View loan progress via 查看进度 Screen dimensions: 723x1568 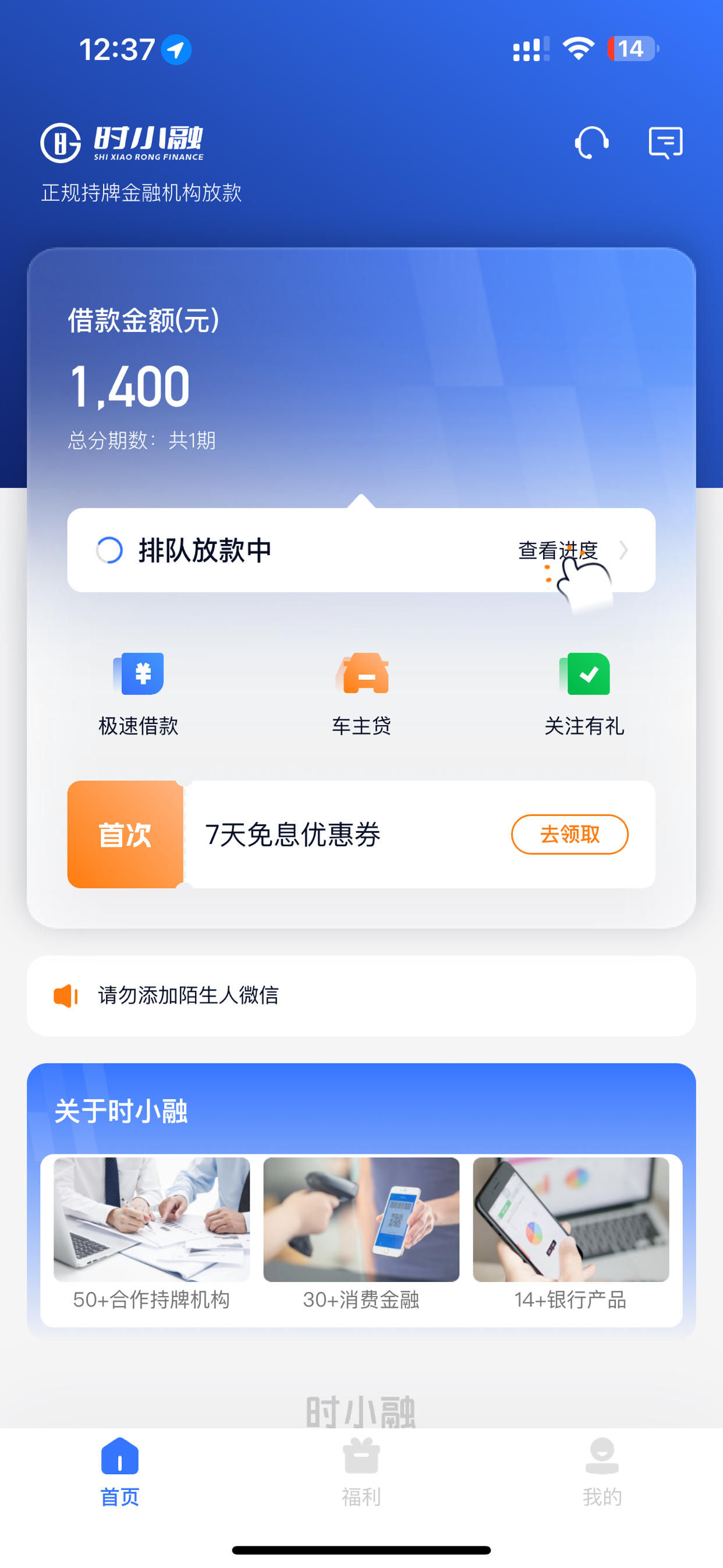click(x=573, y=550)
